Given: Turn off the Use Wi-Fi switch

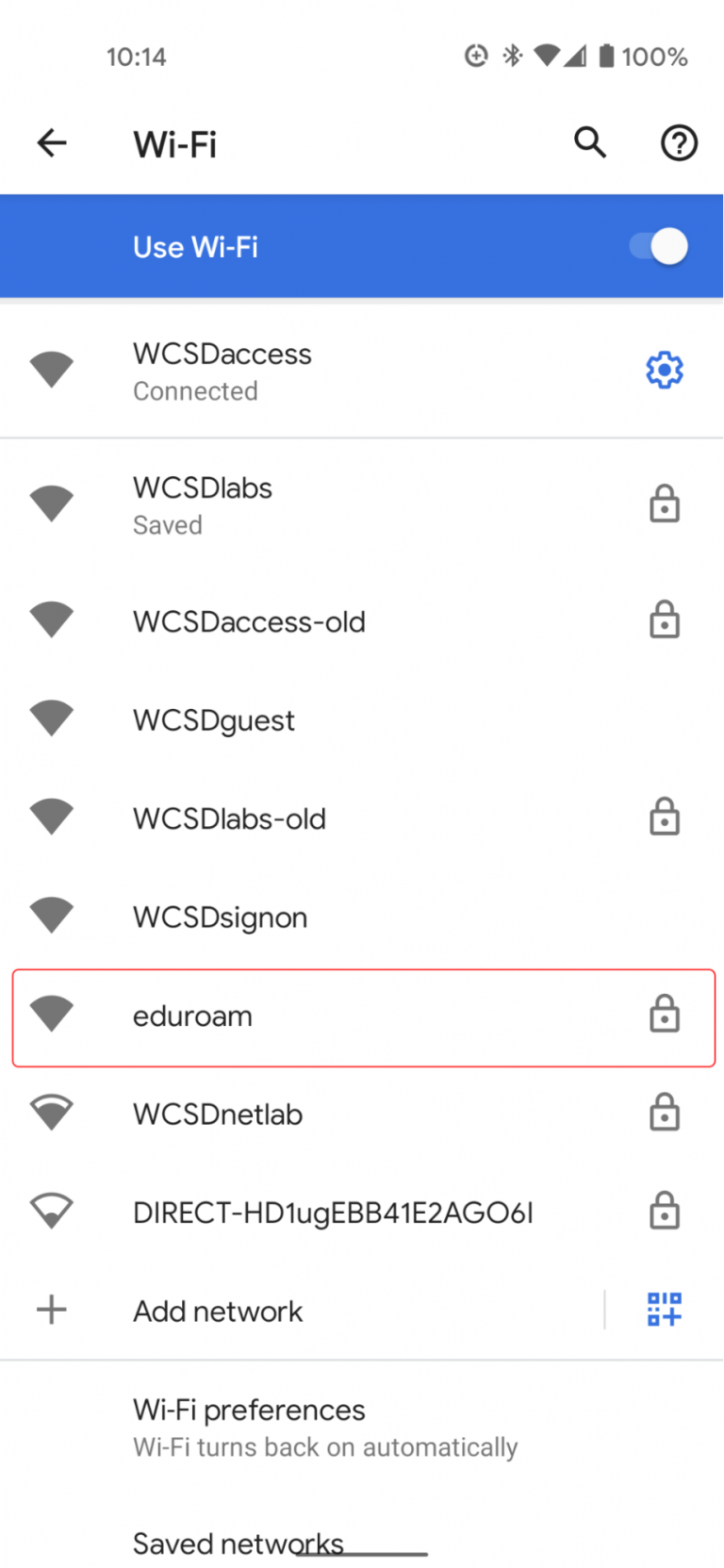Looking at the screenshot, I should (659, 247).
